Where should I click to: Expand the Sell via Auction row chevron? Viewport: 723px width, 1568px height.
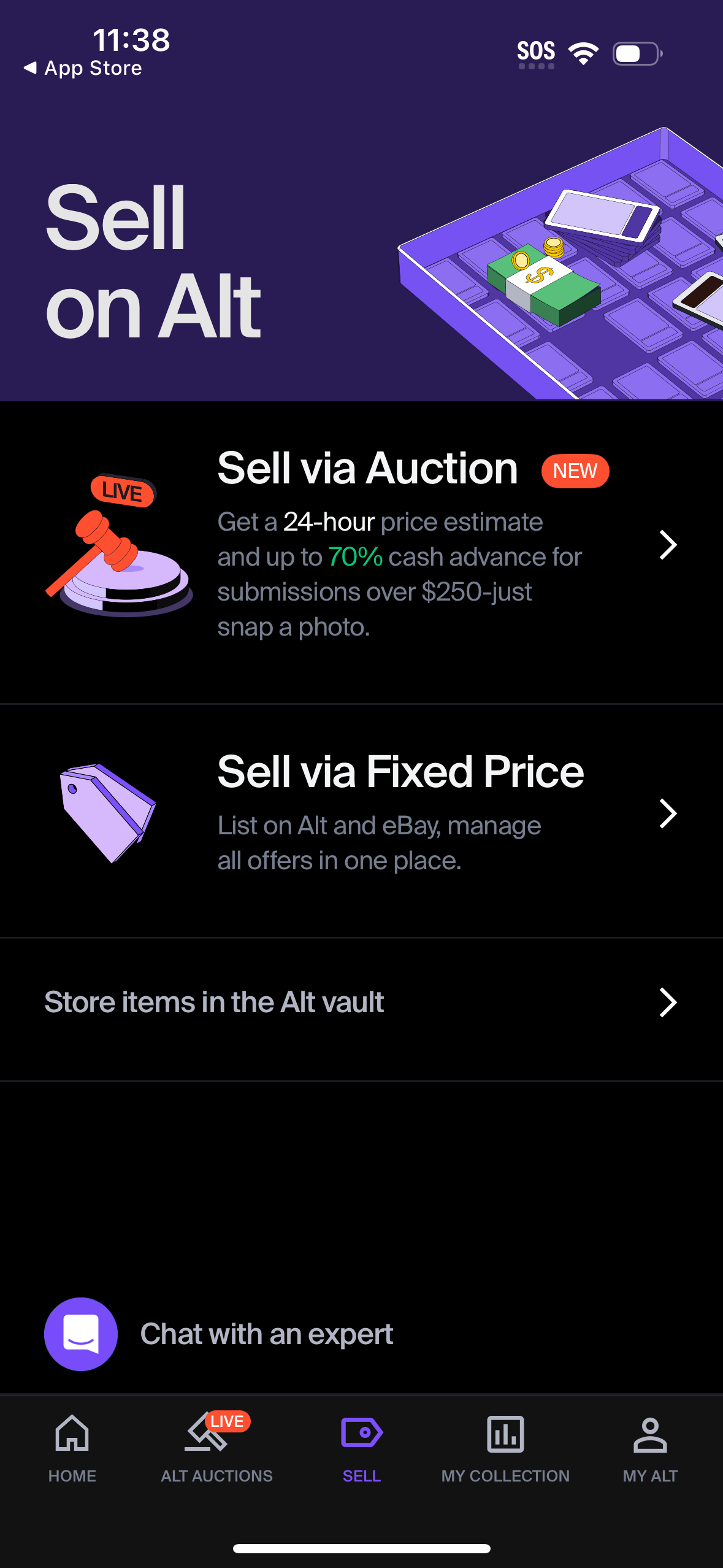click(x=668, y=545)
